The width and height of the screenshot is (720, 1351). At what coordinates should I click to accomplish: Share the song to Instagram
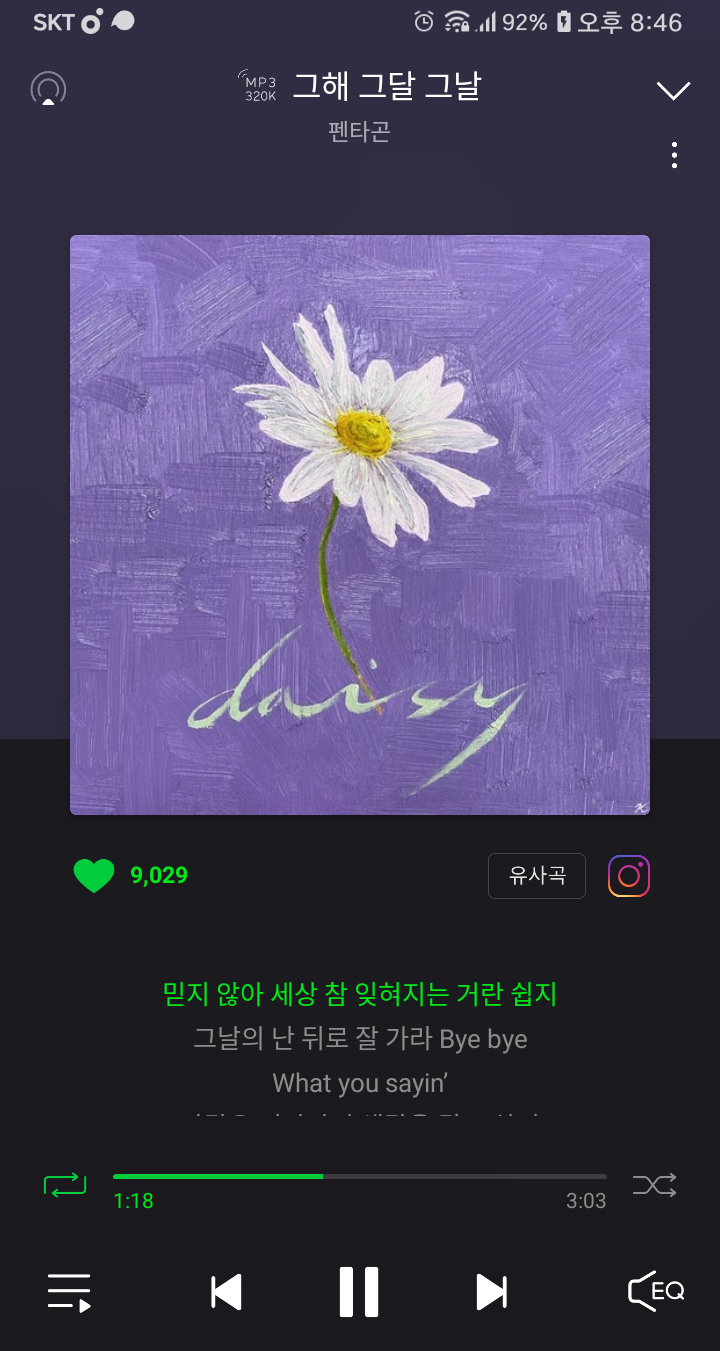pos(629,875)
